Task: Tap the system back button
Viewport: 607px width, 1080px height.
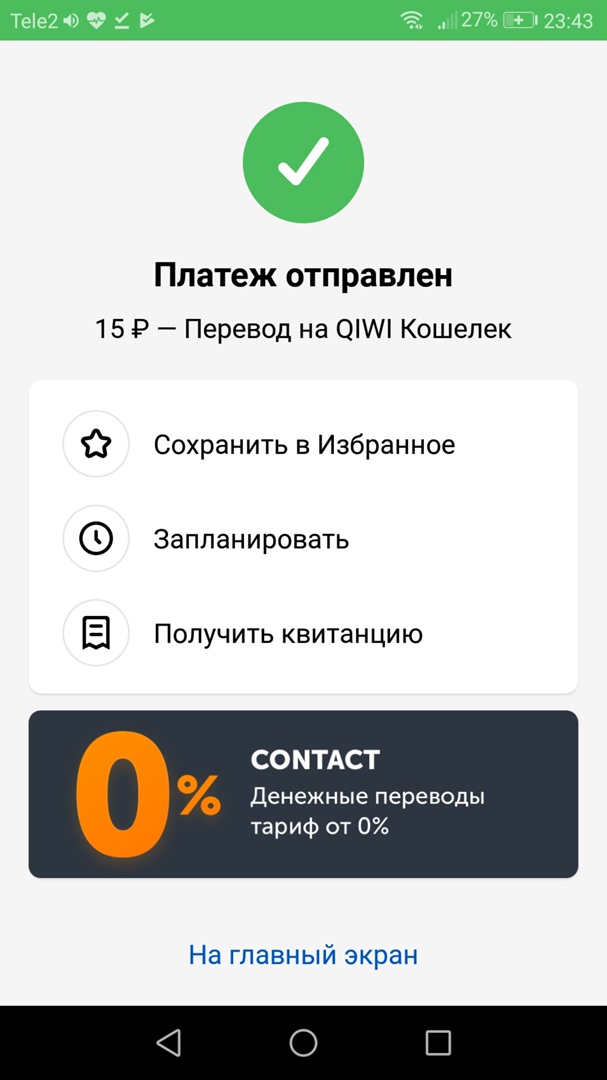Action: pyautogui.click(x=169, y=1043)
